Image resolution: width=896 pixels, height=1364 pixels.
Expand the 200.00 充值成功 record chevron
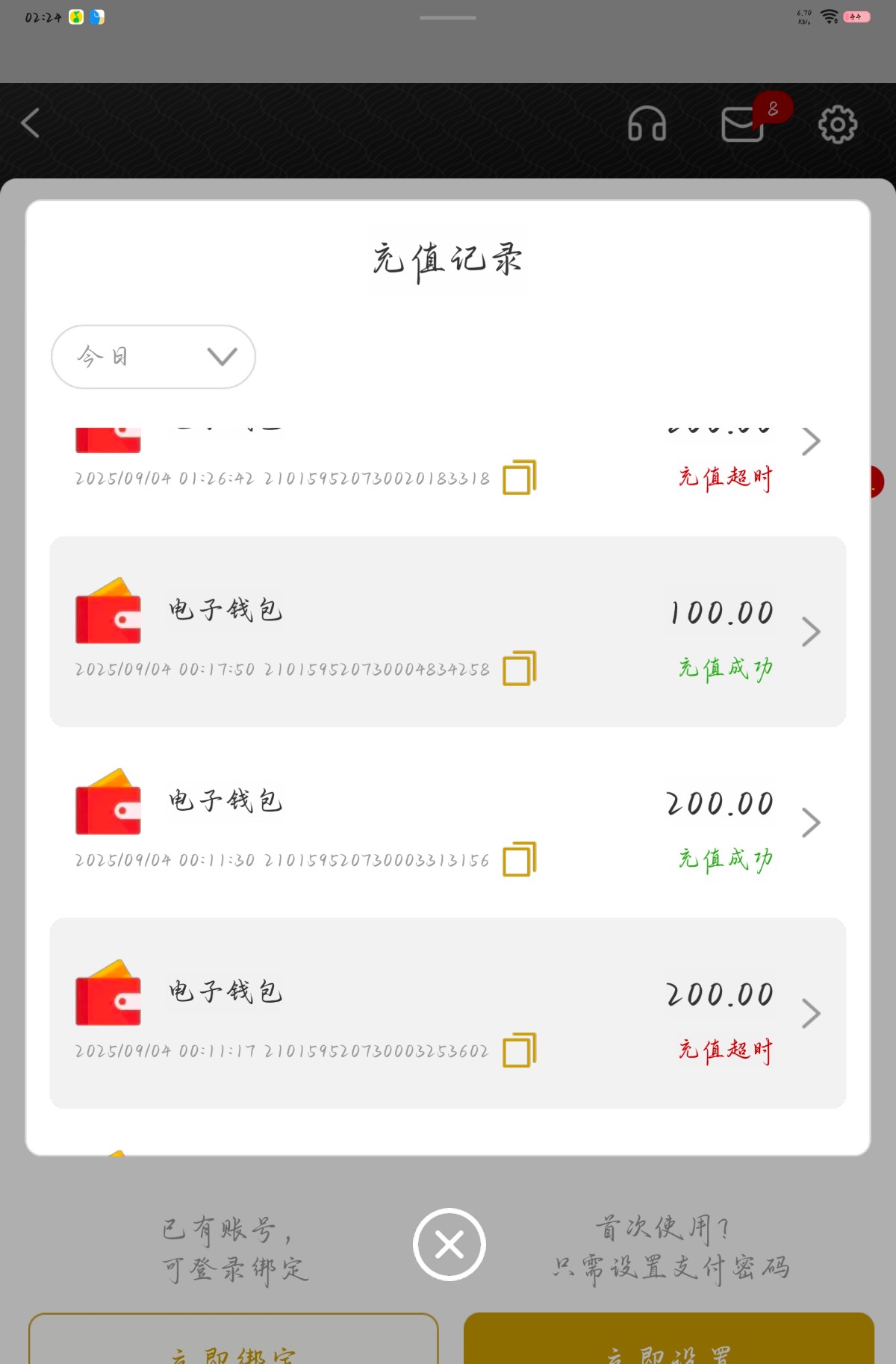[812, 822]
